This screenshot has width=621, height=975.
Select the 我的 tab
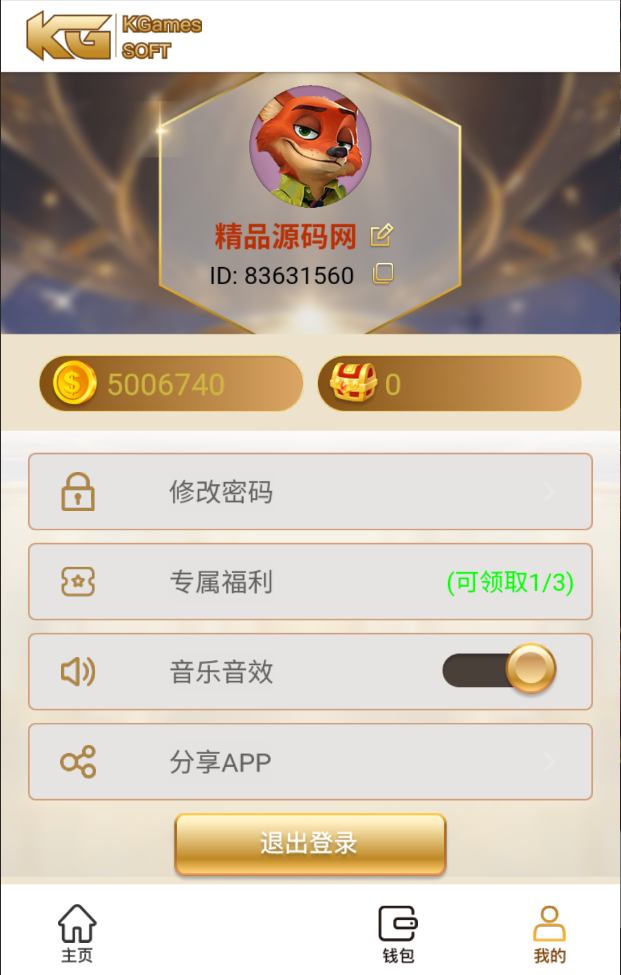(549, 934)
